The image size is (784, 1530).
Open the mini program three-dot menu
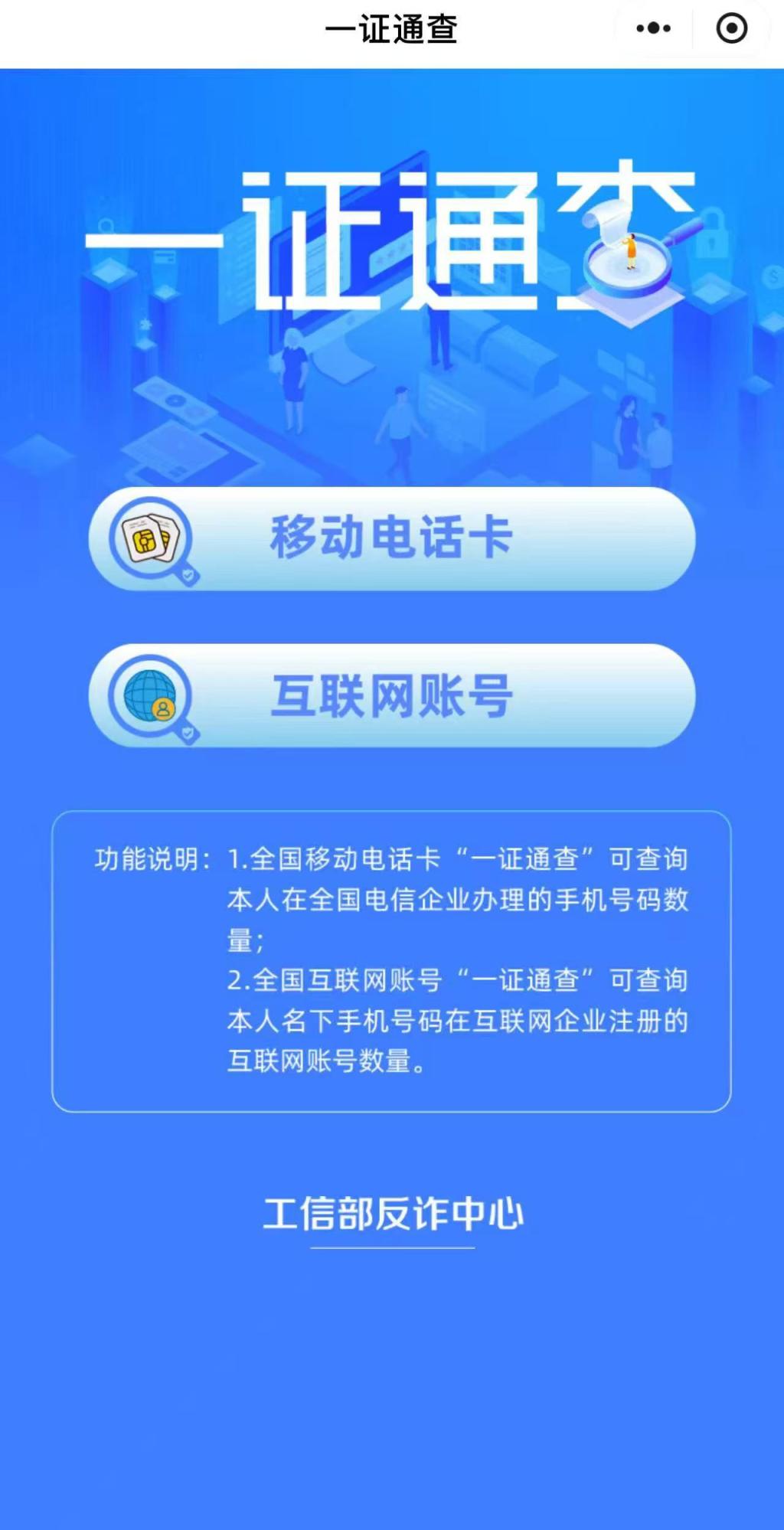click(653, 29)
